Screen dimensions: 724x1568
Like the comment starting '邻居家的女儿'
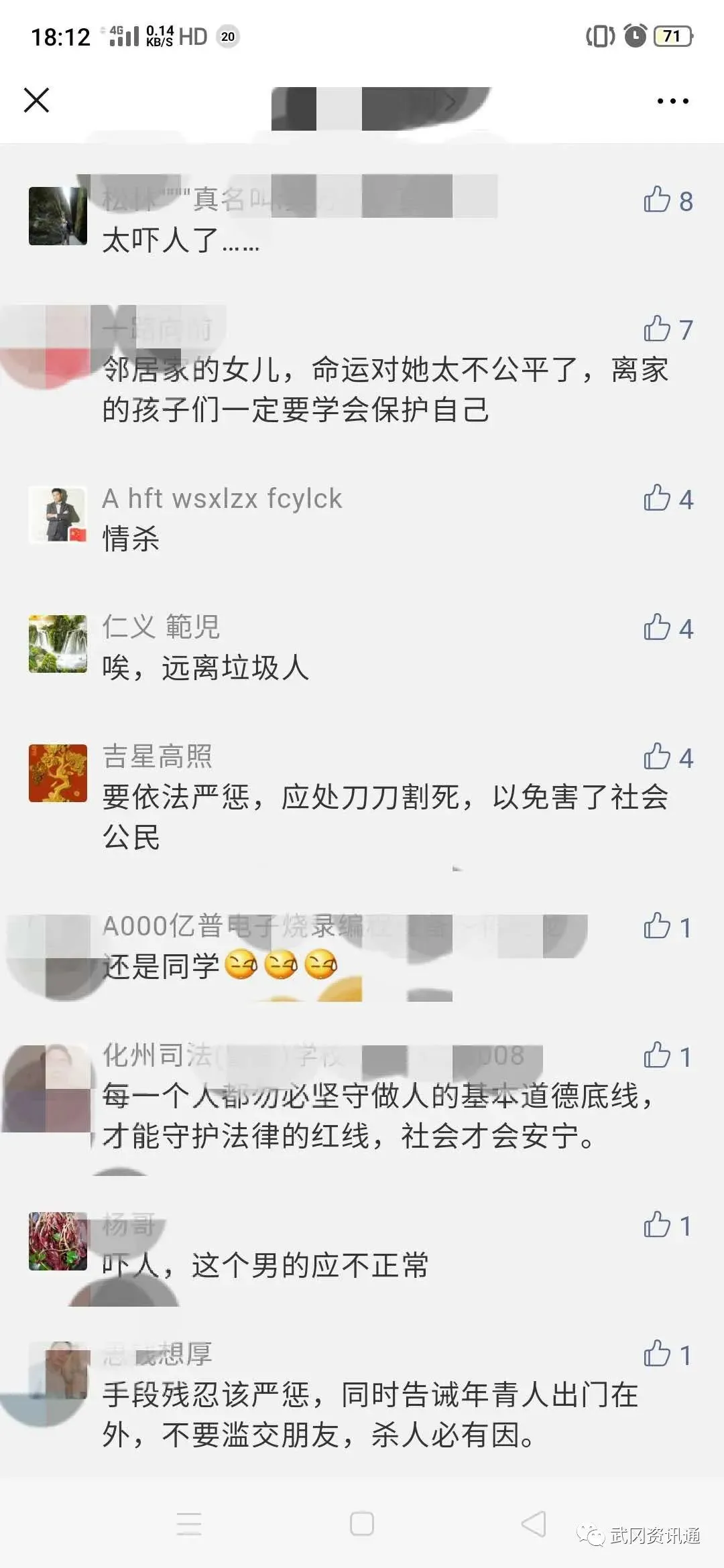658,329
